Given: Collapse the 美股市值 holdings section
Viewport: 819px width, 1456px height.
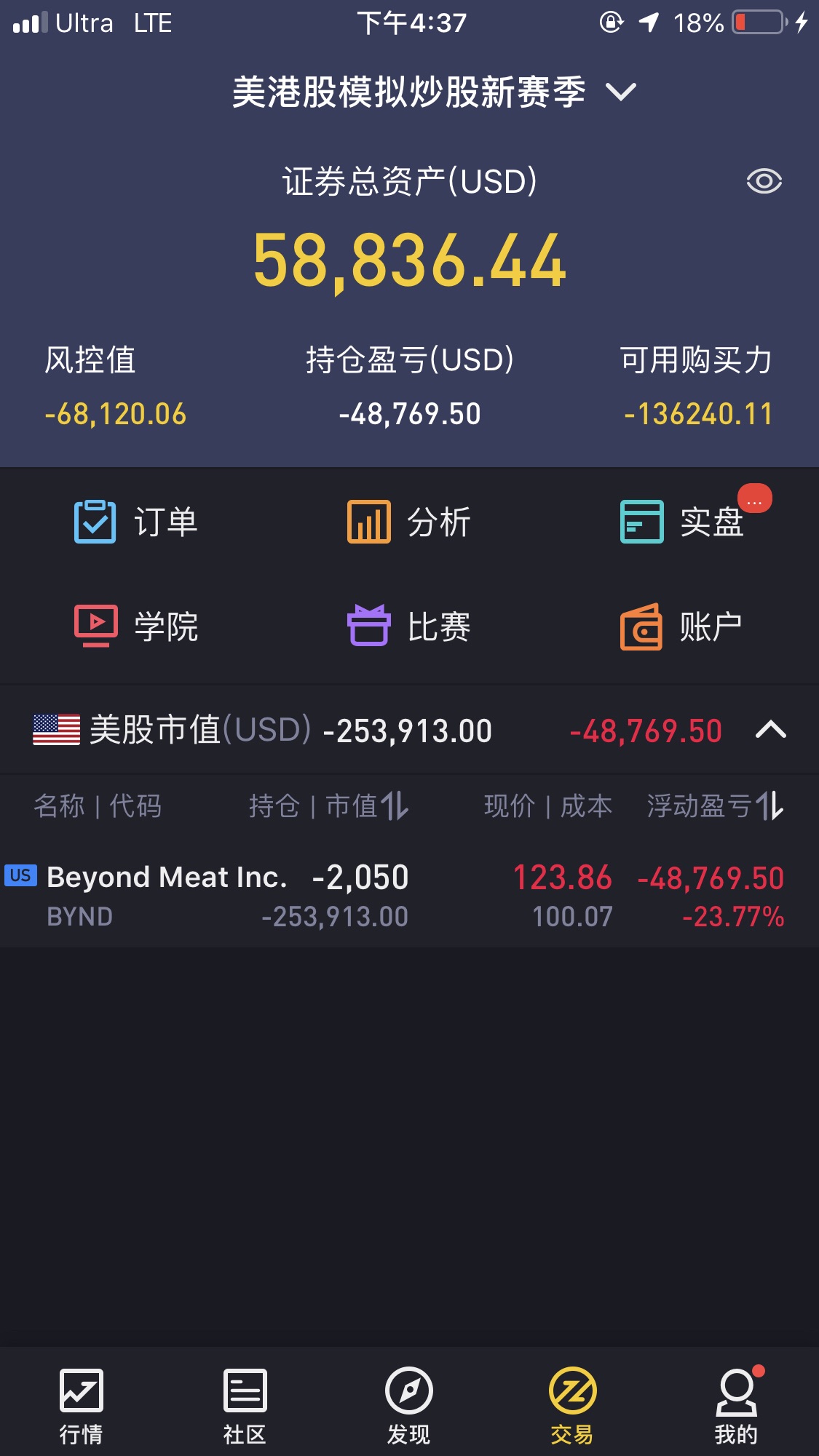Looking at the screenshot, I should coord(771,729).
